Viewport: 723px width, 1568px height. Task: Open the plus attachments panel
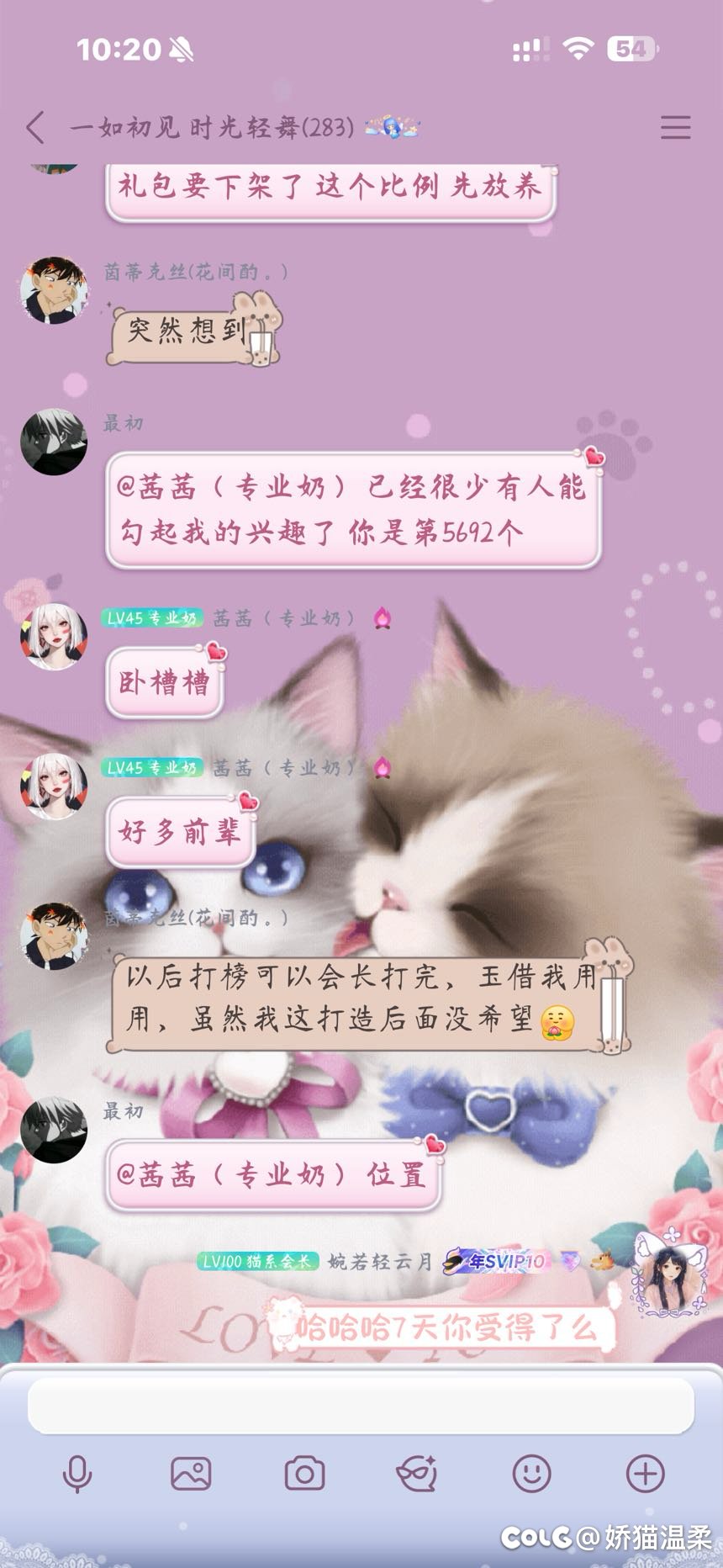tap(645, 1474)
